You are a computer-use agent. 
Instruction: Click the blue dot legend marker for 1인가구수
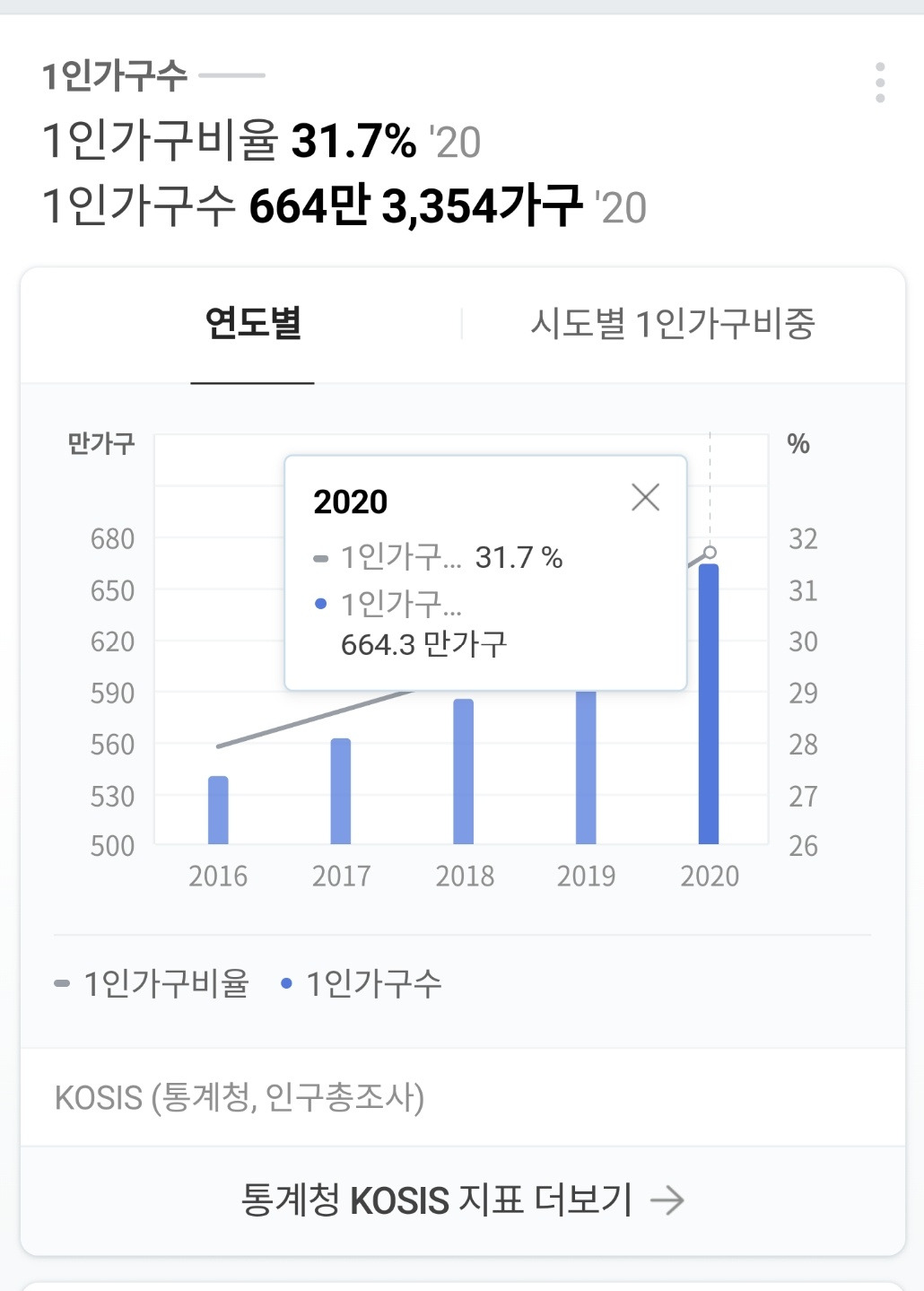[x=285, y=984]
